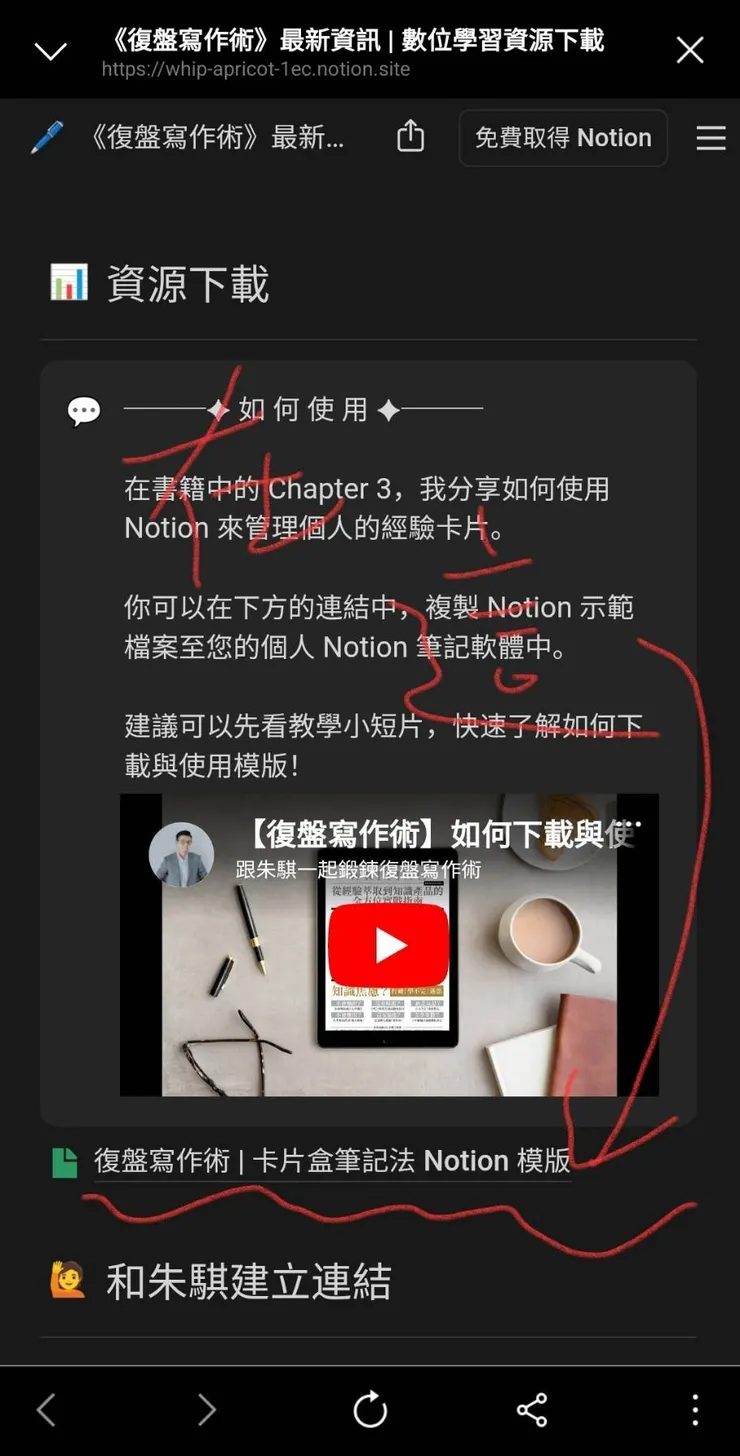The image size is (740, 1456).
Task: Tap the reload icon in the bottom navigation bar
Action: pos(370,1410)
